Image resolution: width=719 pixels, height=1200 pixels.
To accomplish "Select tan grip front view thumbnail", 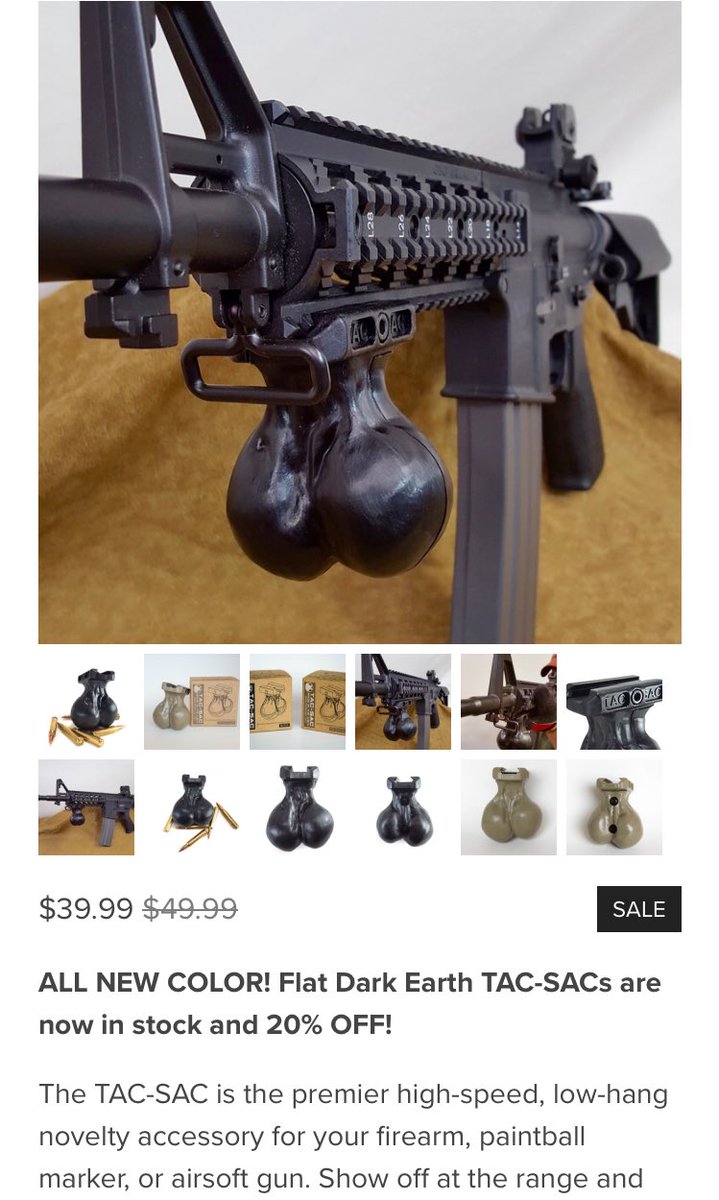I will [x=508, y=807].
